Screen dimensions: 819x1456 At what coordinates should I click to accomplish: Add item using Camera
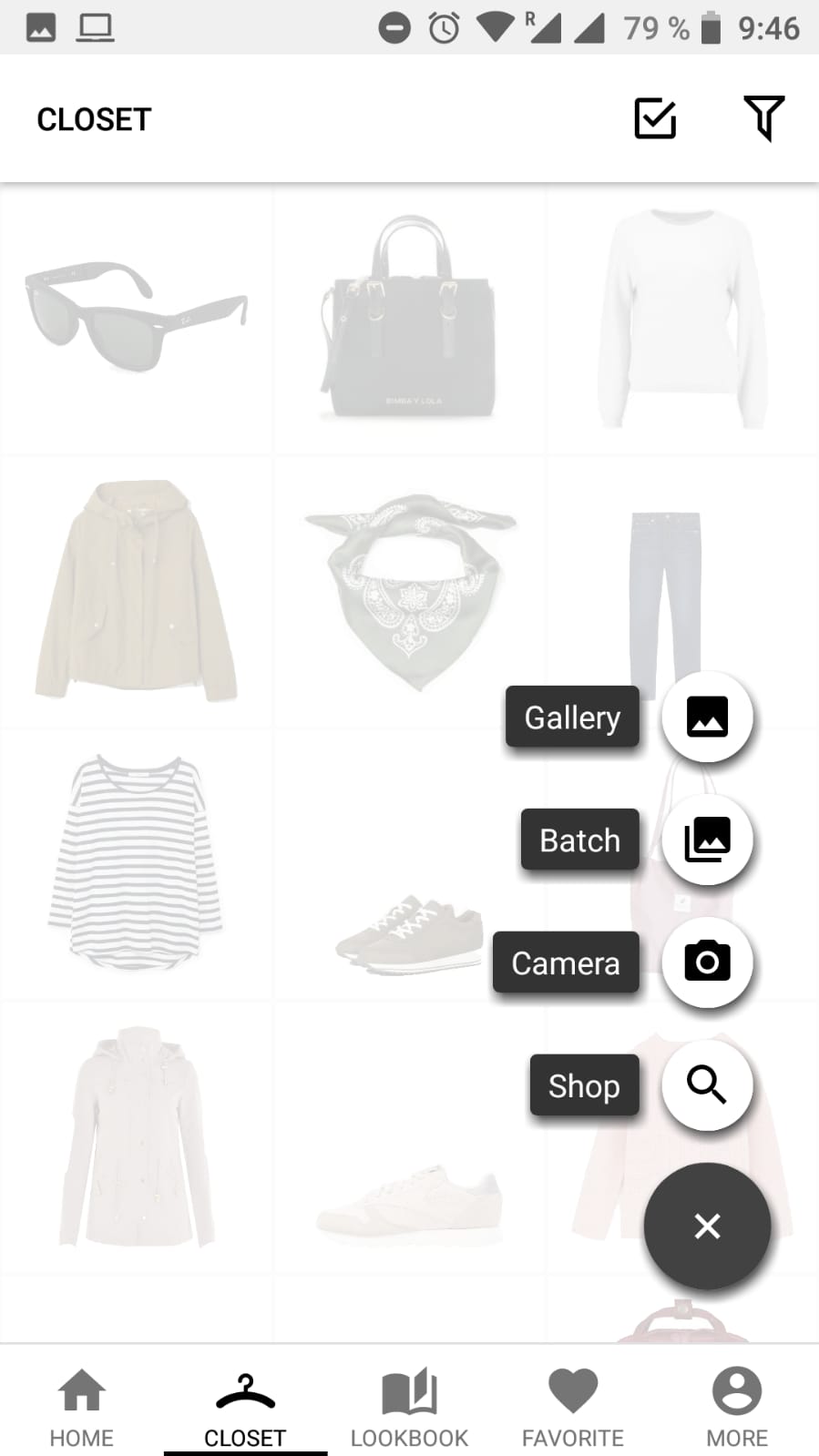[x=707, y=962]
